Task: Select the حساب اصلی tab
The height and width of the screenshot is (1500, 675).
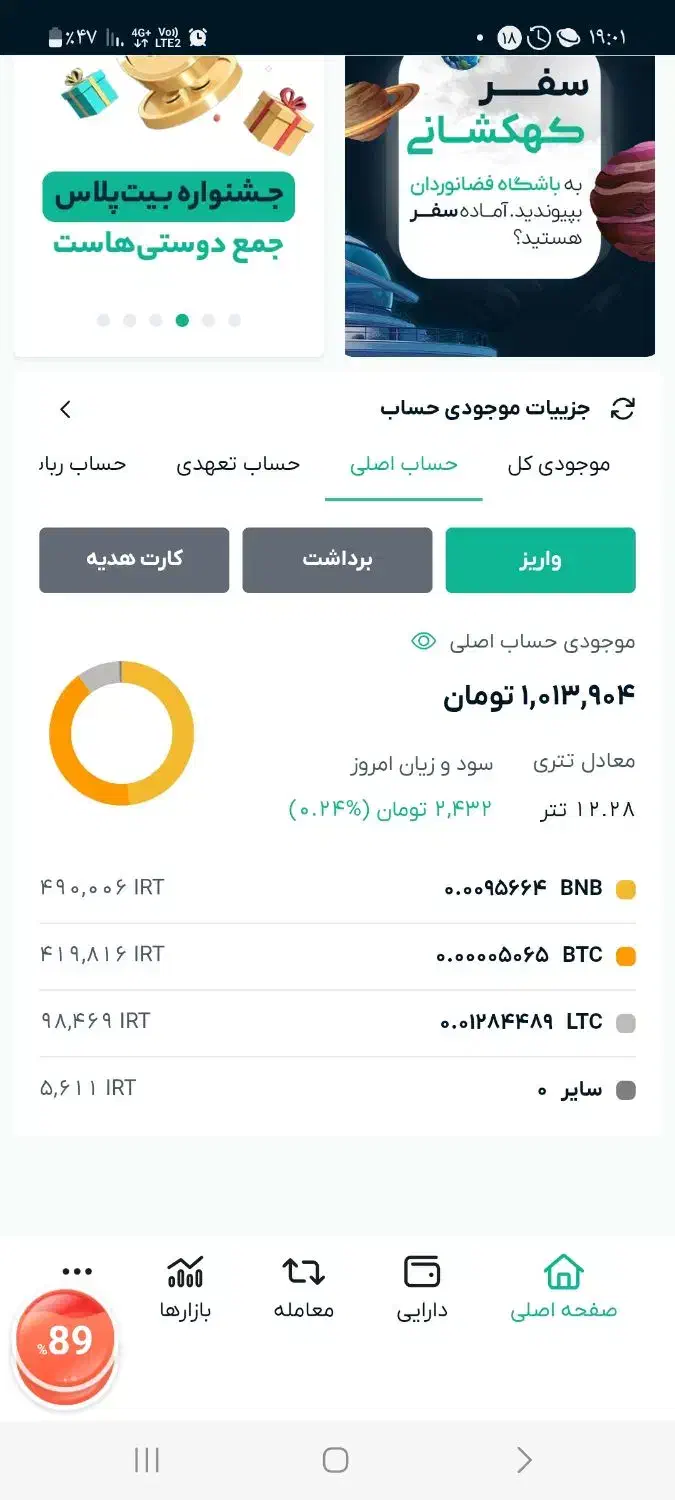Action: point(404,465)
